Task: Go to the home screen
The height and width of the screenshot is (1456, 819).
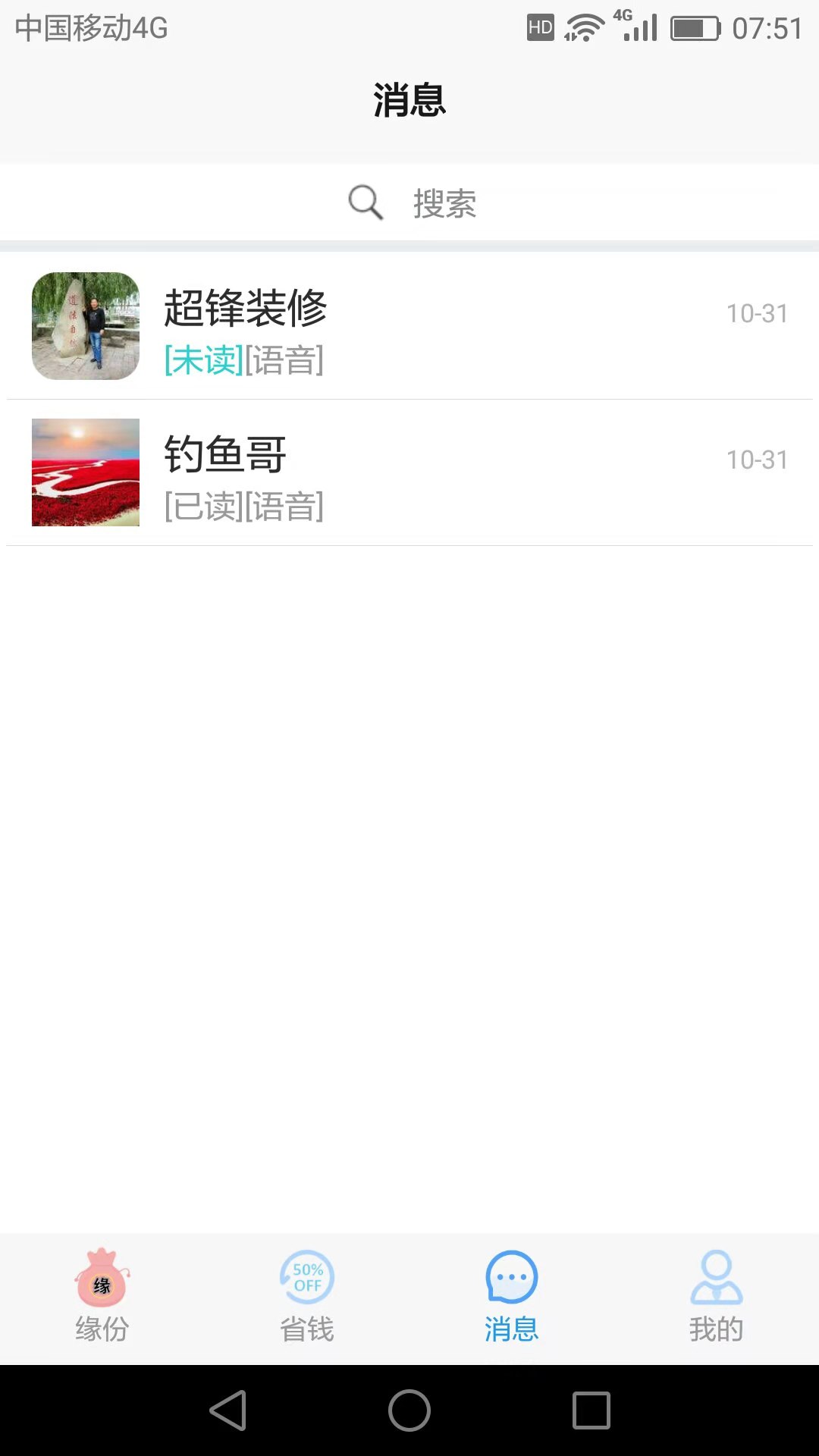Action: (409, 1410)
